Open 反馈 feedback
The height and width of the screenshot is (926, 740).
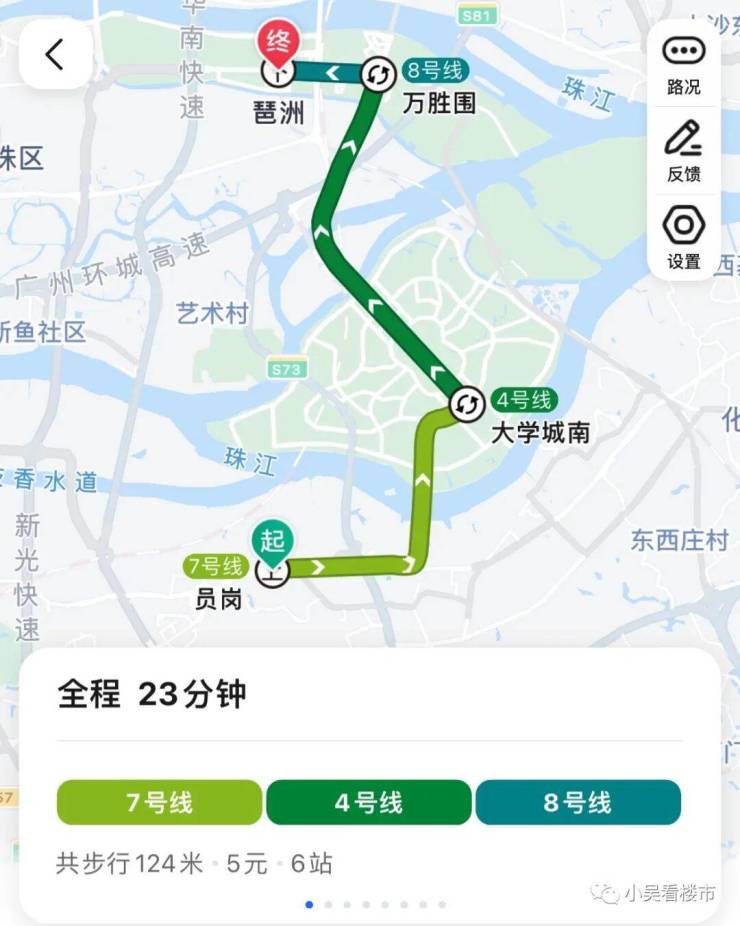[x=684, y=150]
